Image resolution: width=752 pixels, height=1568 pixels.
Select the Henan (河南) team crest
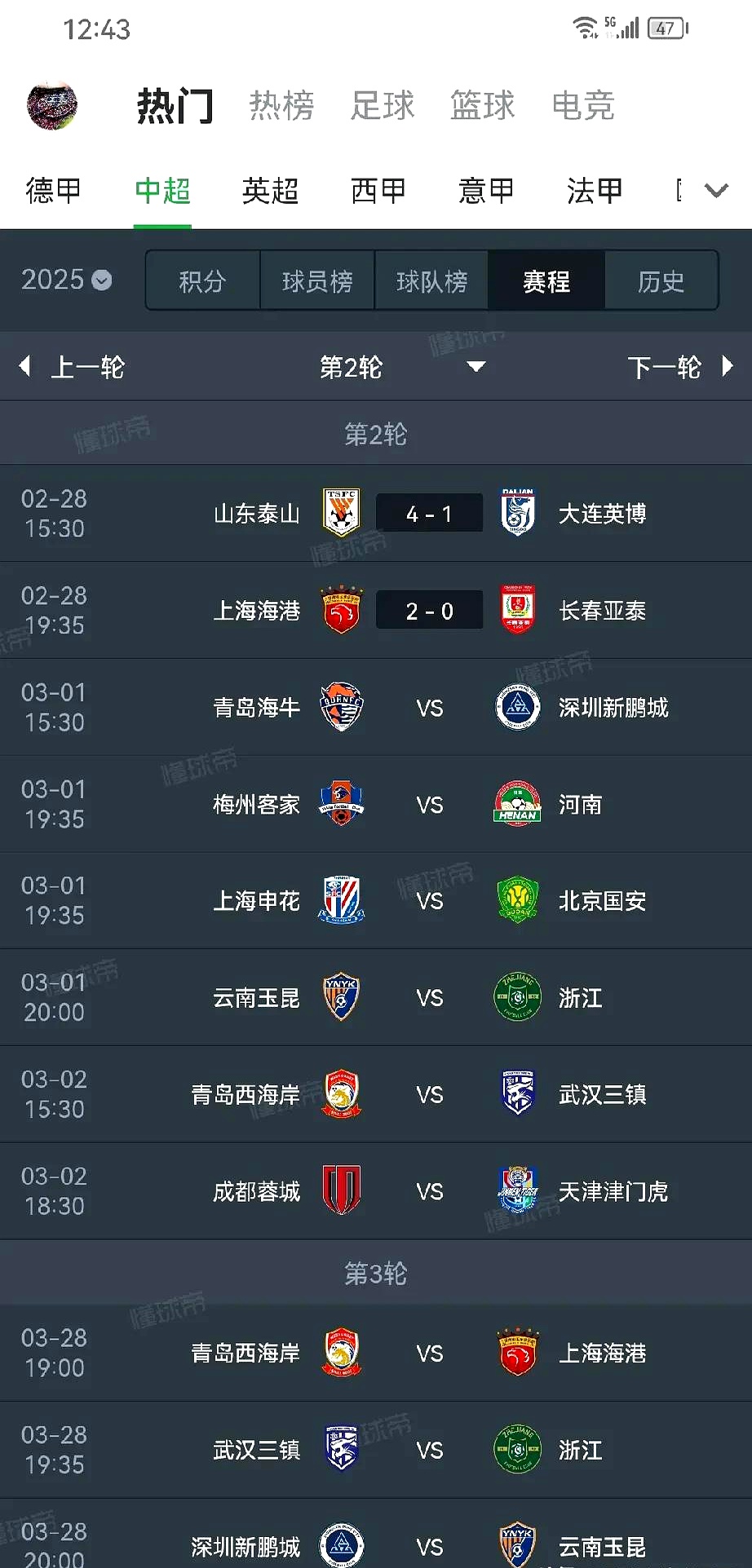517,804
